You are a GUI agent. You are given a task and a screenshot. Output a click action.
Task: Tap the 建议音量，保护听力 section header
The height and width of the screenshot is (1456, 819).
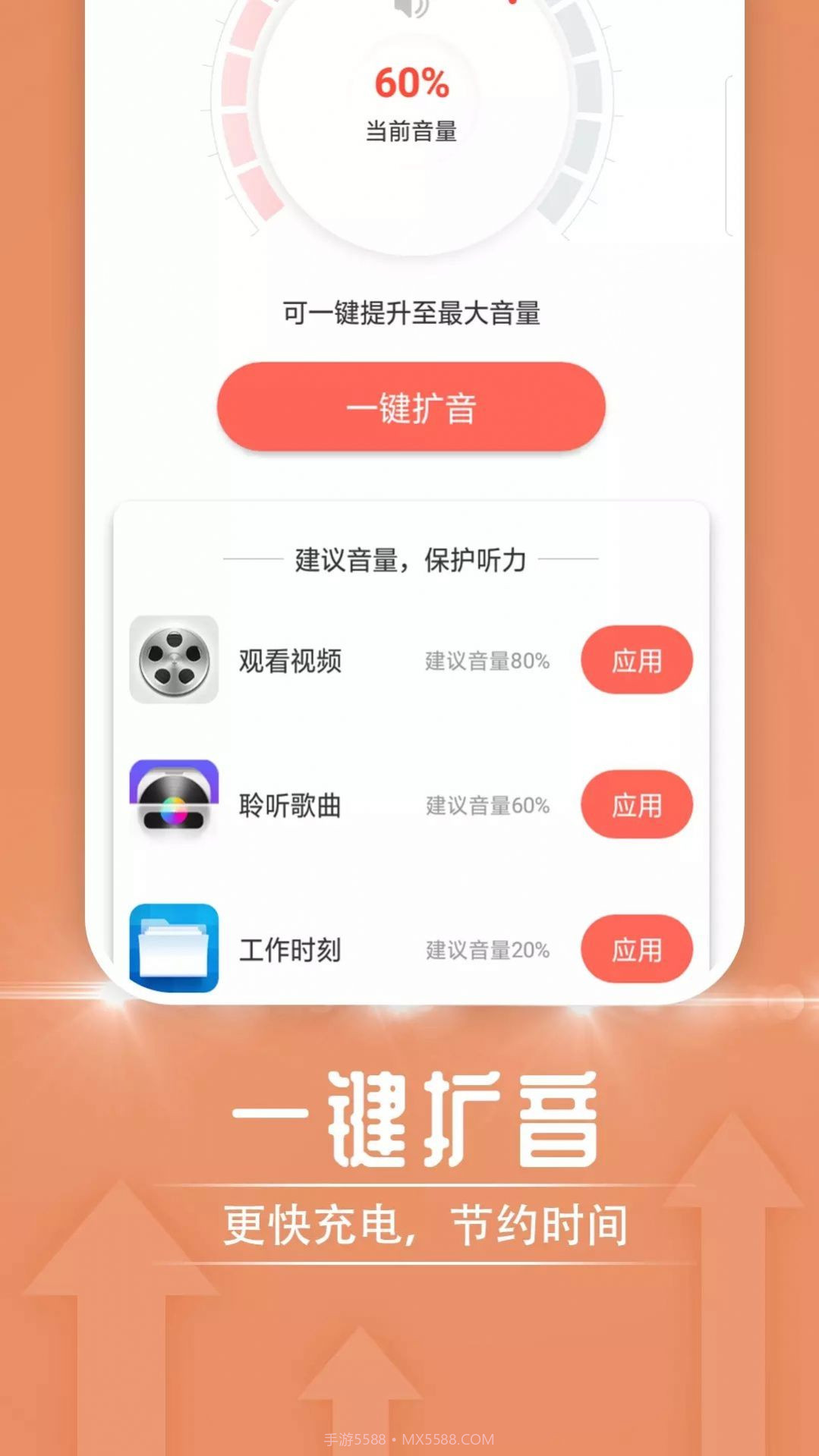click(x=410, y=558)
